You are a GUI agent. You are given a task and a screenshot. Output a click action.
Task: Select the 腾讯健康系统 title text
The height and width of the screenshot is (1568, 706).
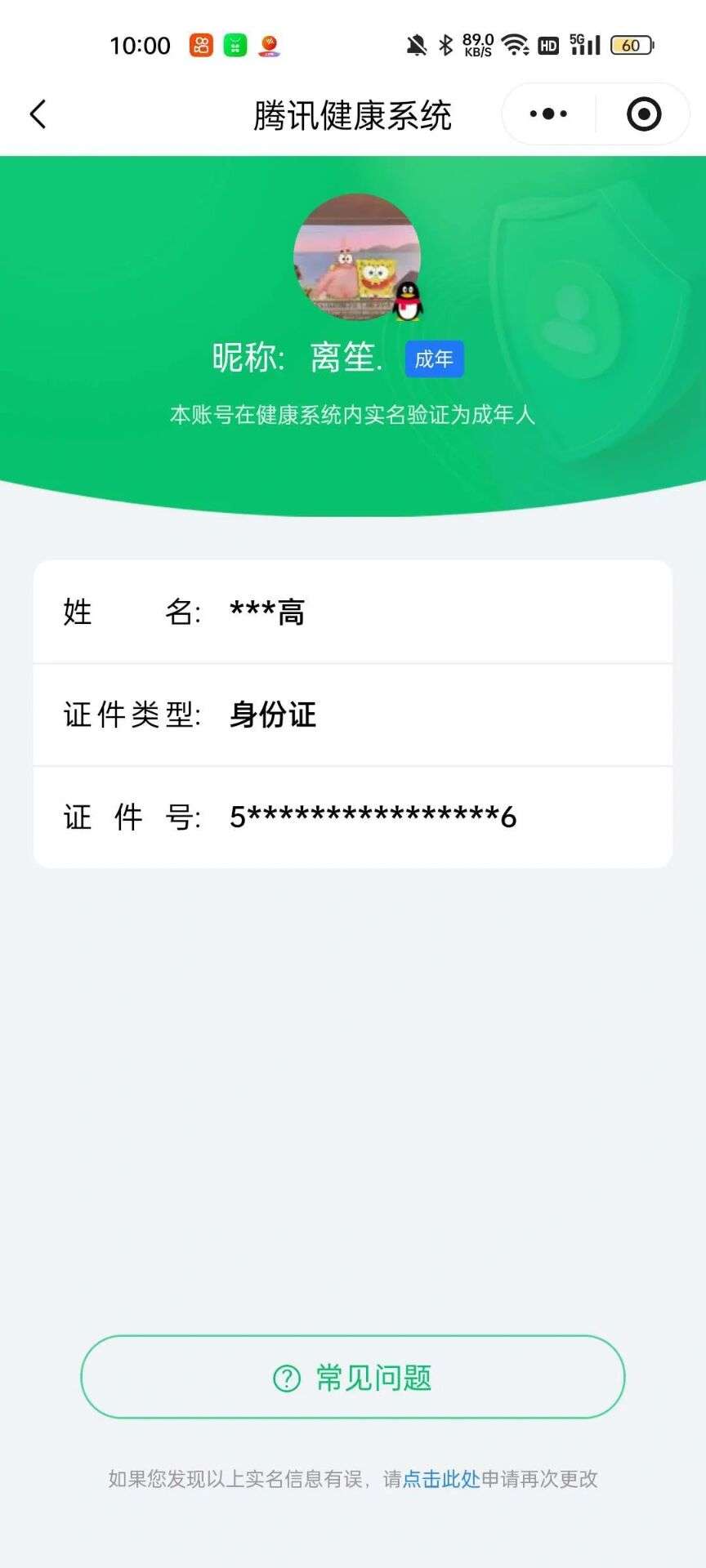pos(353,114)
